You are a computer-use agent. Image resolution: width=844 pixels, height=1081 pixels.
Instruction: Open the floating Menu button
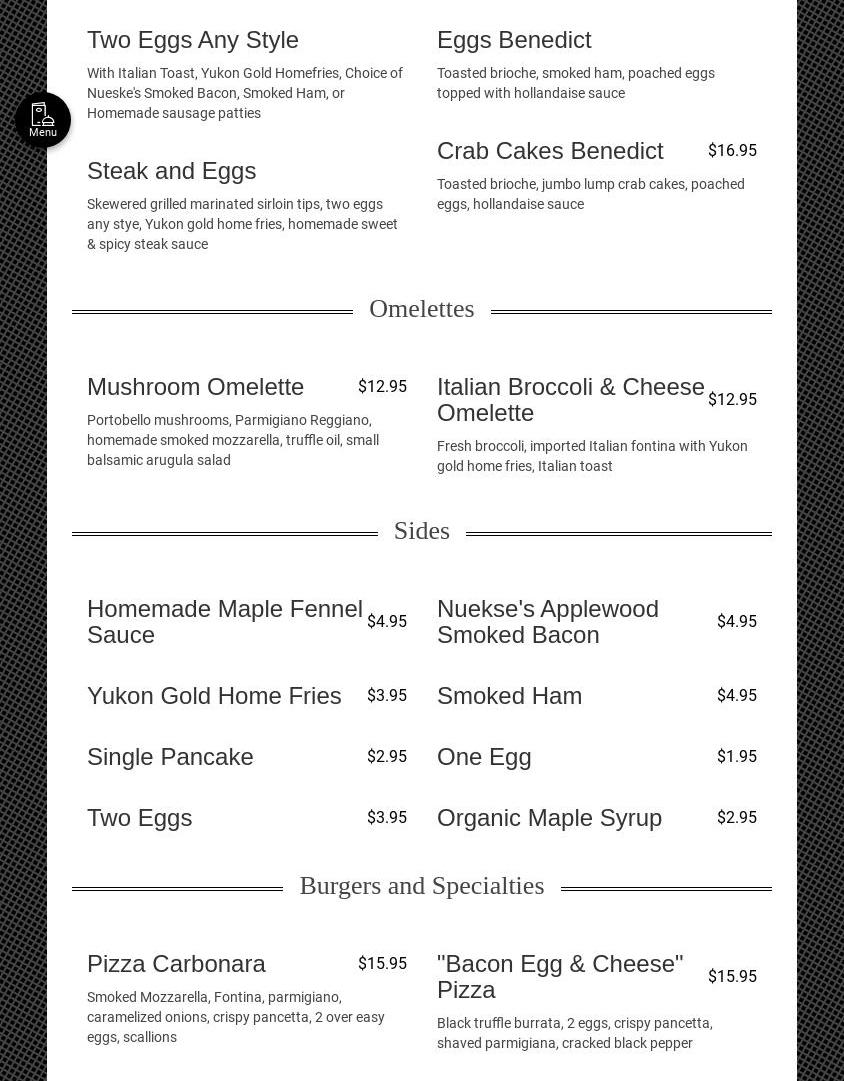pos(43,120)
